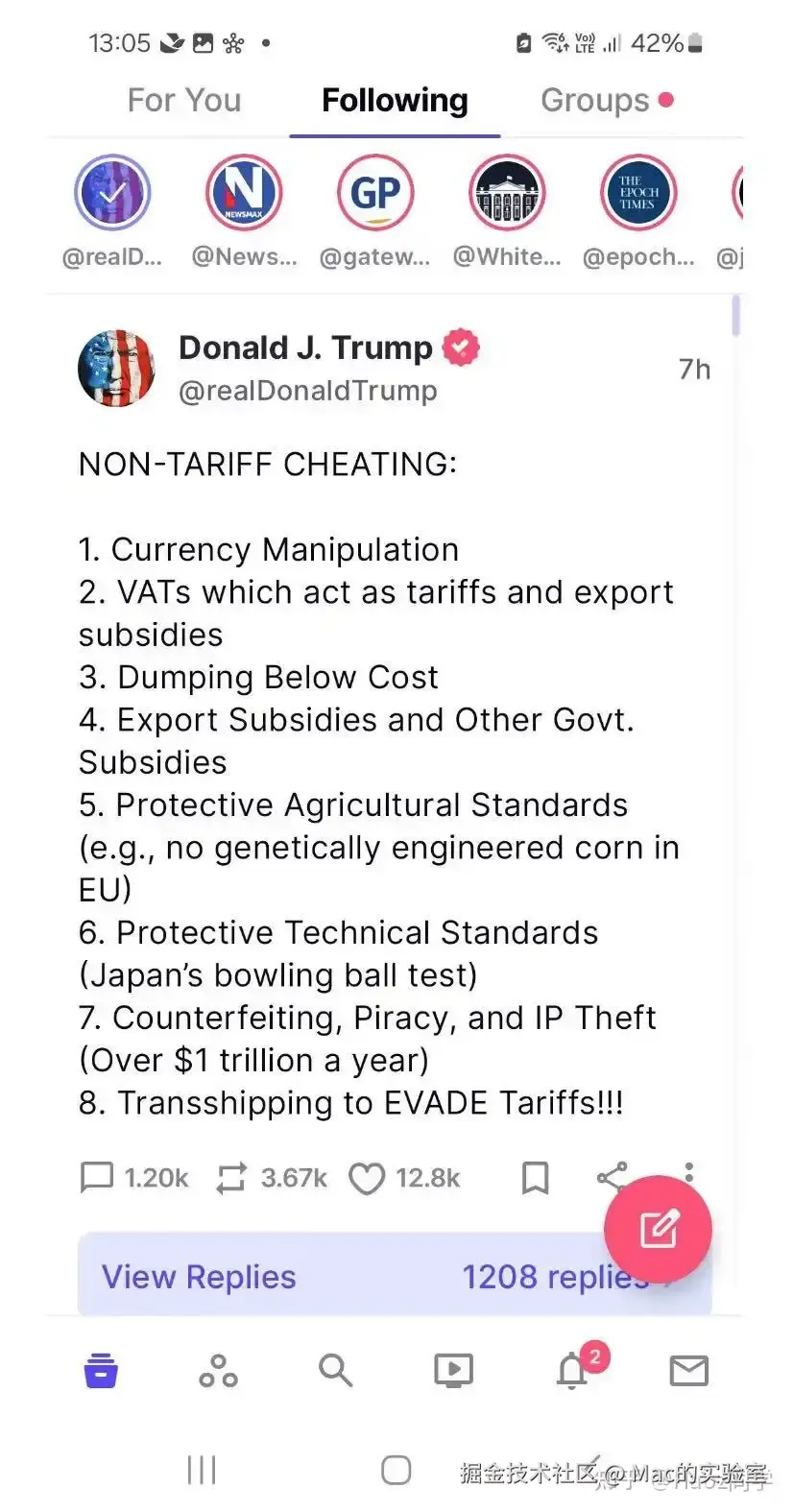Open the messages envelope

pyautogui.click(x=688, y=1370)
